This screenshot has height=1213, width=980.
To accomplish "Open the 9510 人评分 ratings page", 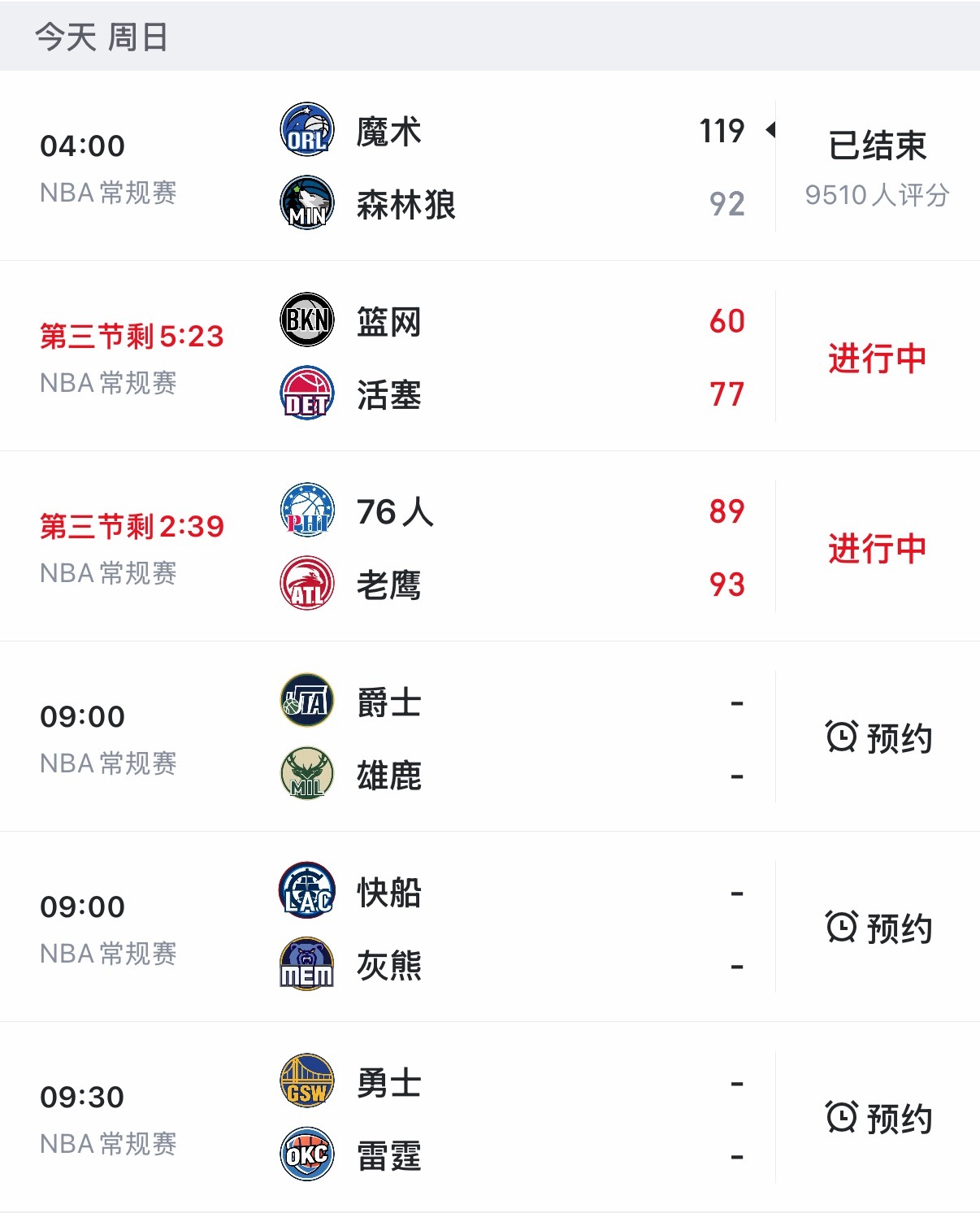I will pyautogui.click(x=878, y=193).
